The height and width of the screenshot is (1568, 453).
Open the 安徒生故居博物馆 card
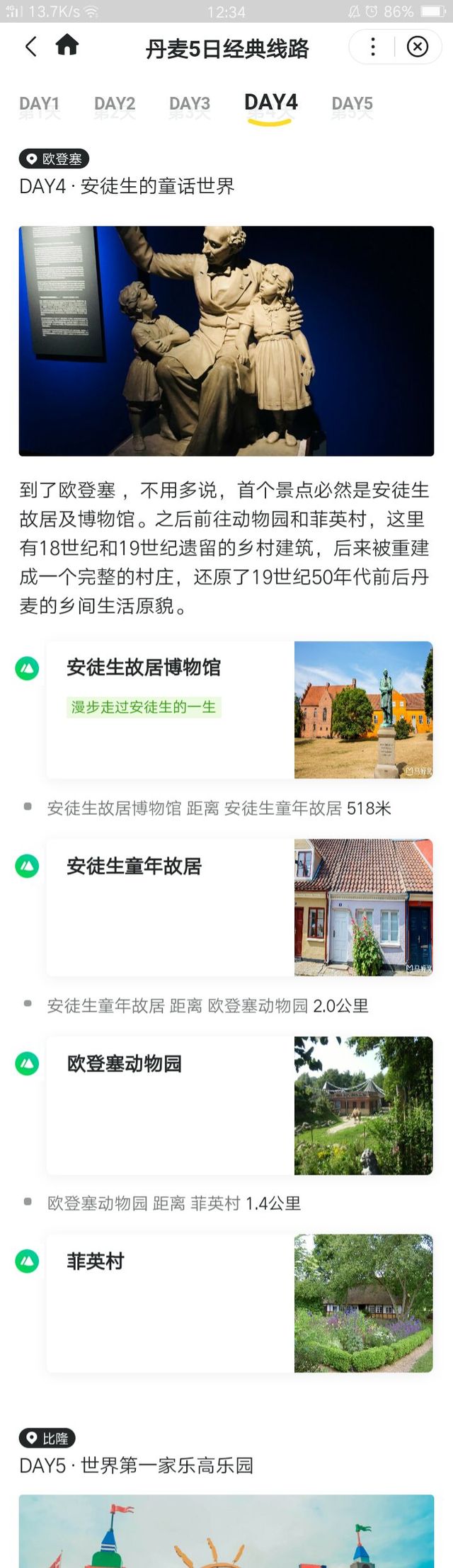239,710
